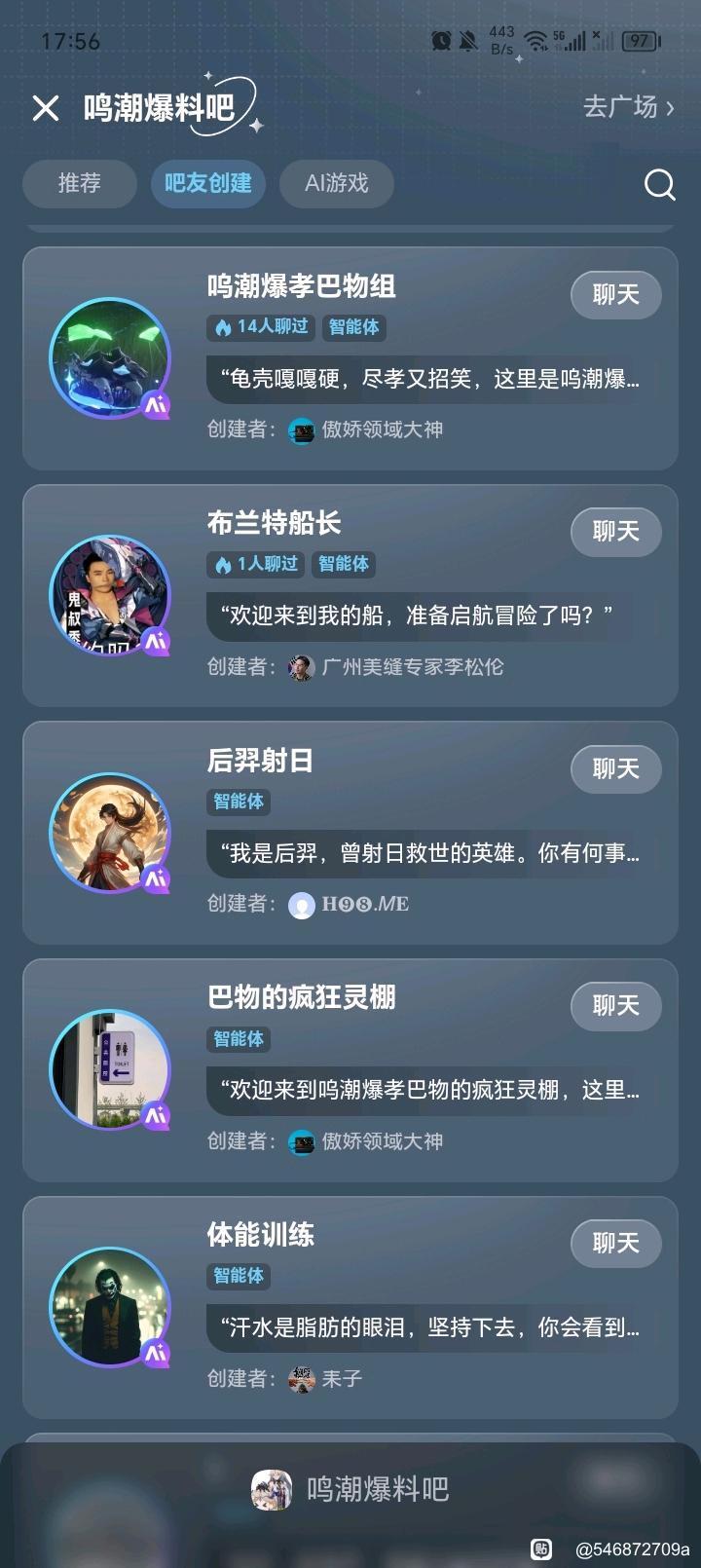Select the 吧友创建 tab
The height and width of the screenshot is (1568, 701).
click(207, 183)
